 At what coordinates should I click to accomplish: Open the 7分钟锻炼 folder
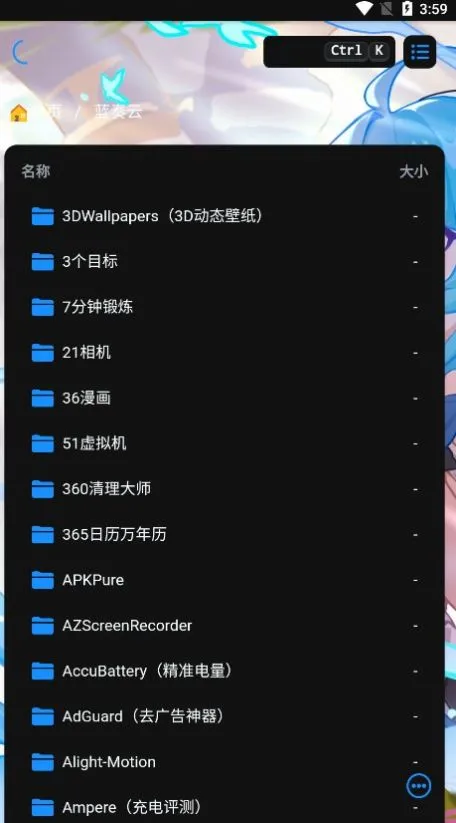225,307
